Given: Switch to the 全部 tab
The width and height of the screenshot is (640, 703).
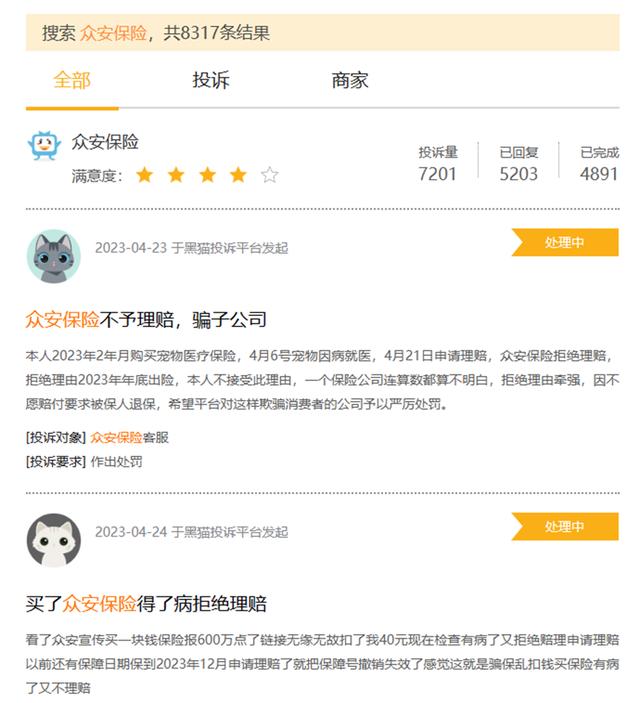Looking at the screenshot, I should click(72, 81).
